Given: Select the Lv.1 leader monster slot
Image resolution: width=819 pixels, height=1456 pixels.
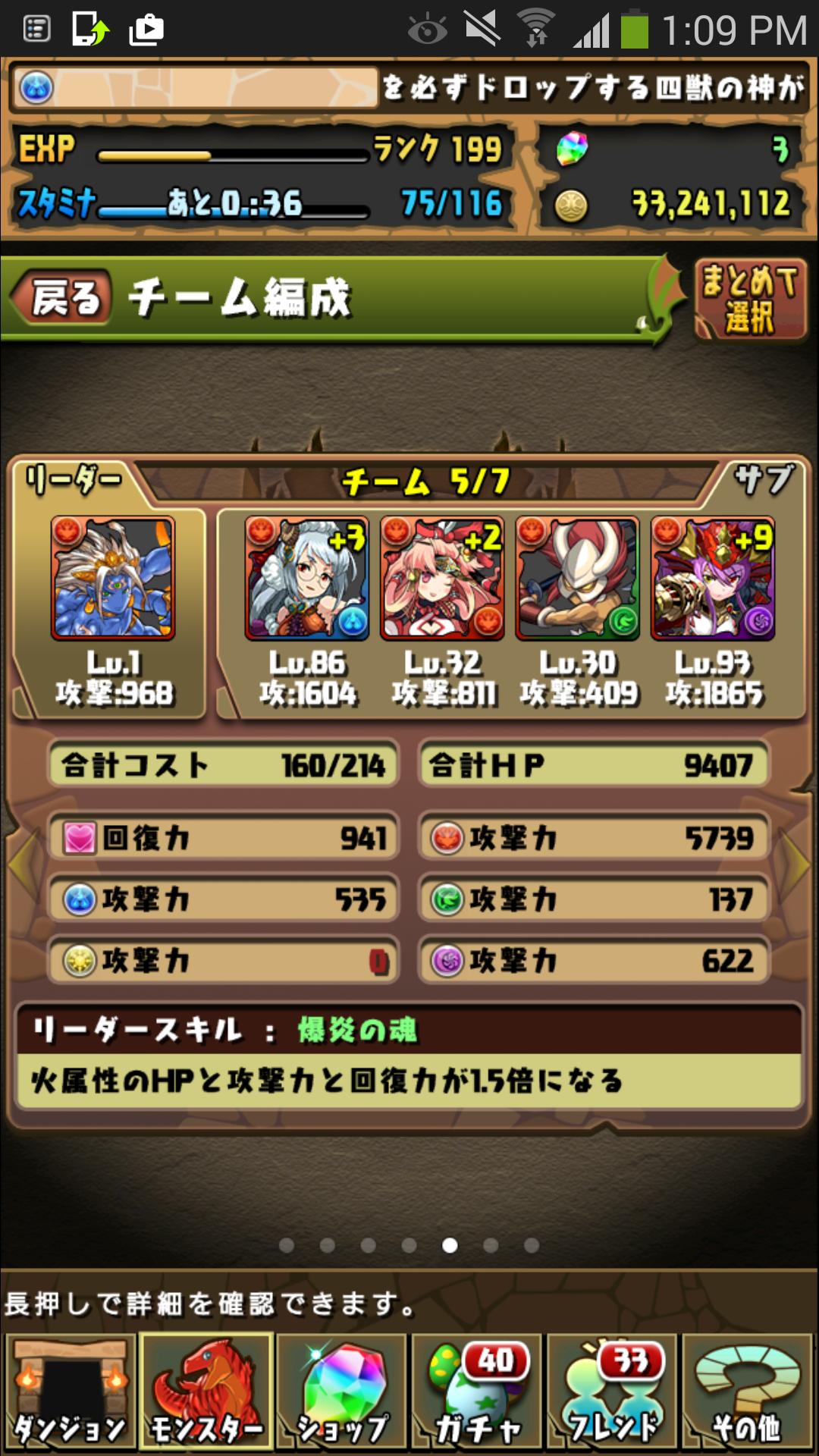Looking at the screenshot, I should (x=113, y=579).
